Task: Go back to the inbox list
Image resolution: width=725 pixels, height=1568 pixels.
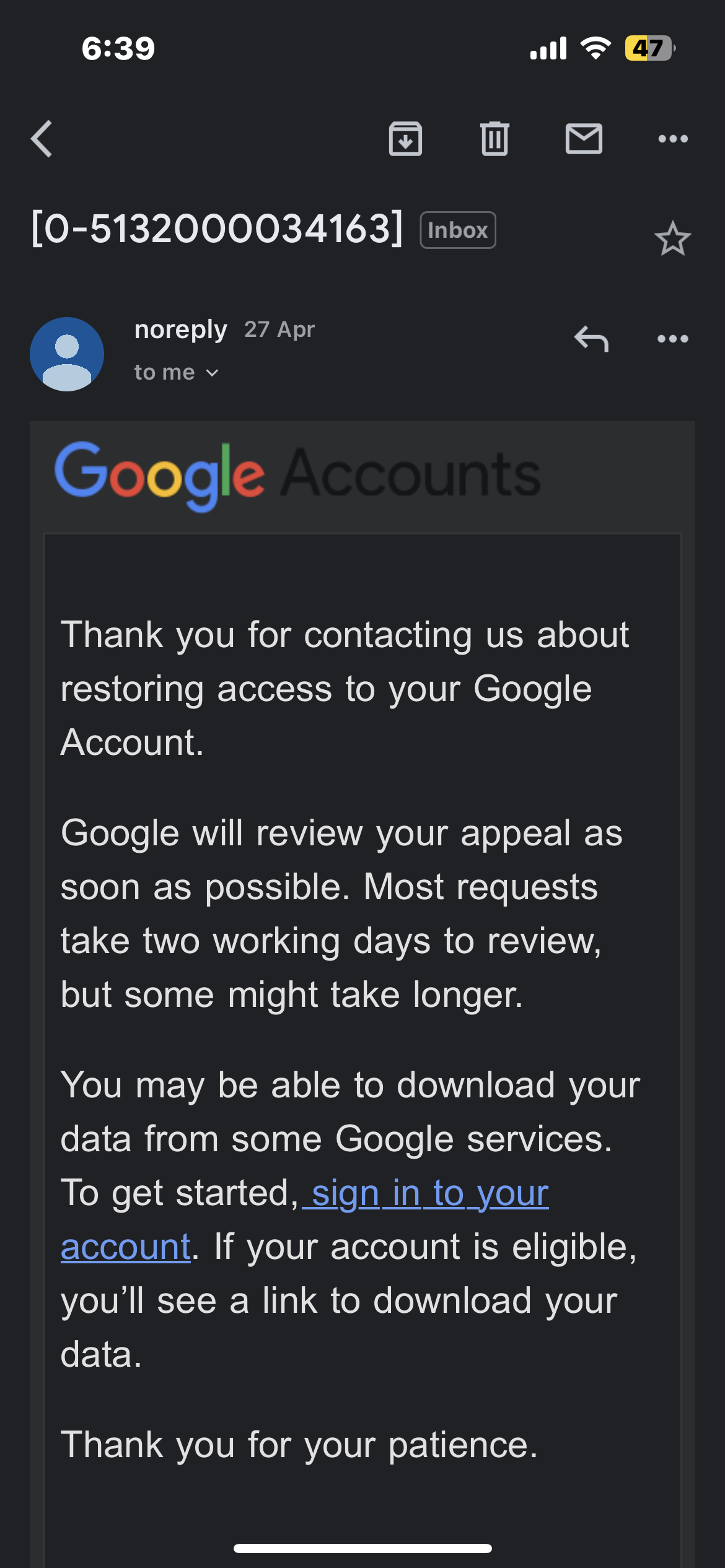Action: click(x=42, y=139)
